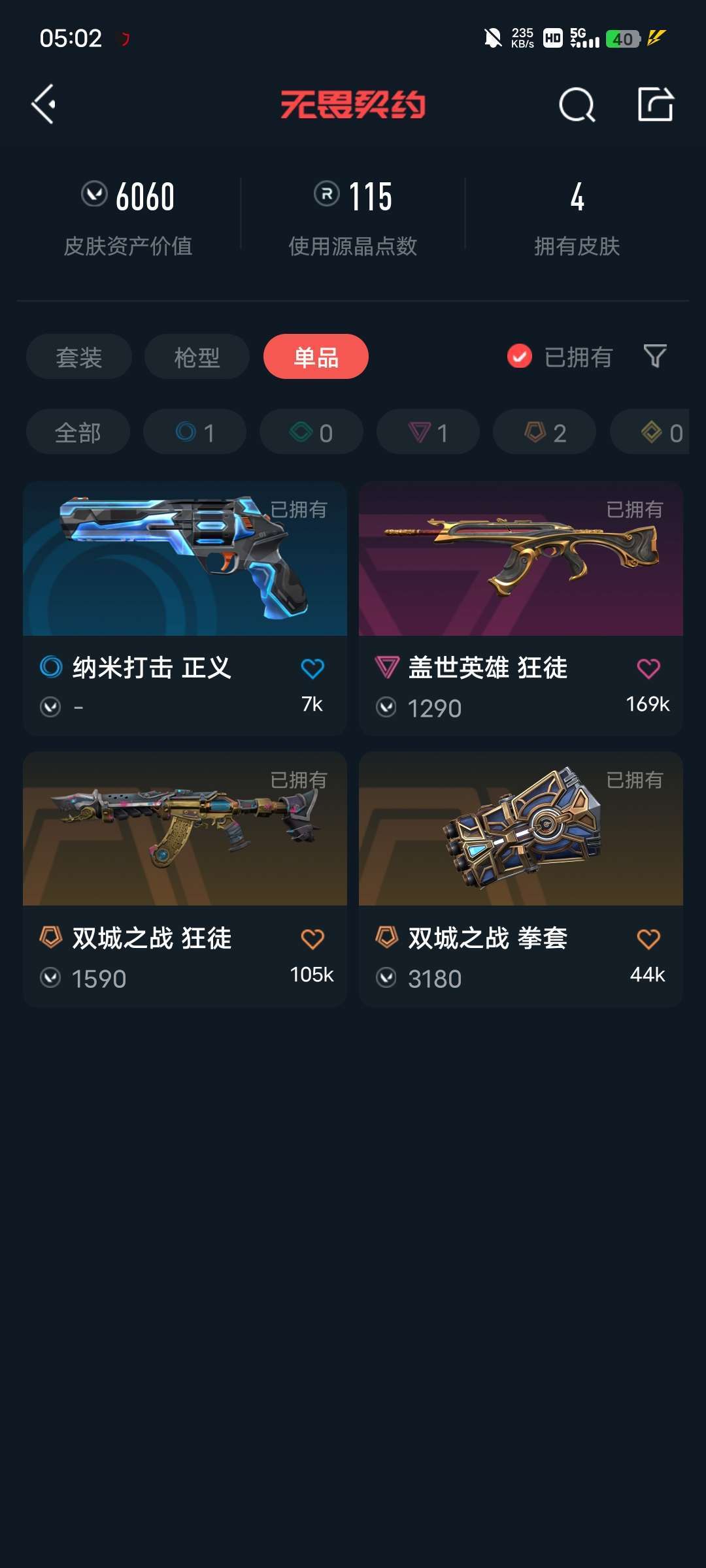Filter by the orange pentagon tier chip
The width and height of the screenshot is (706, 1568).
click(545, 432)
